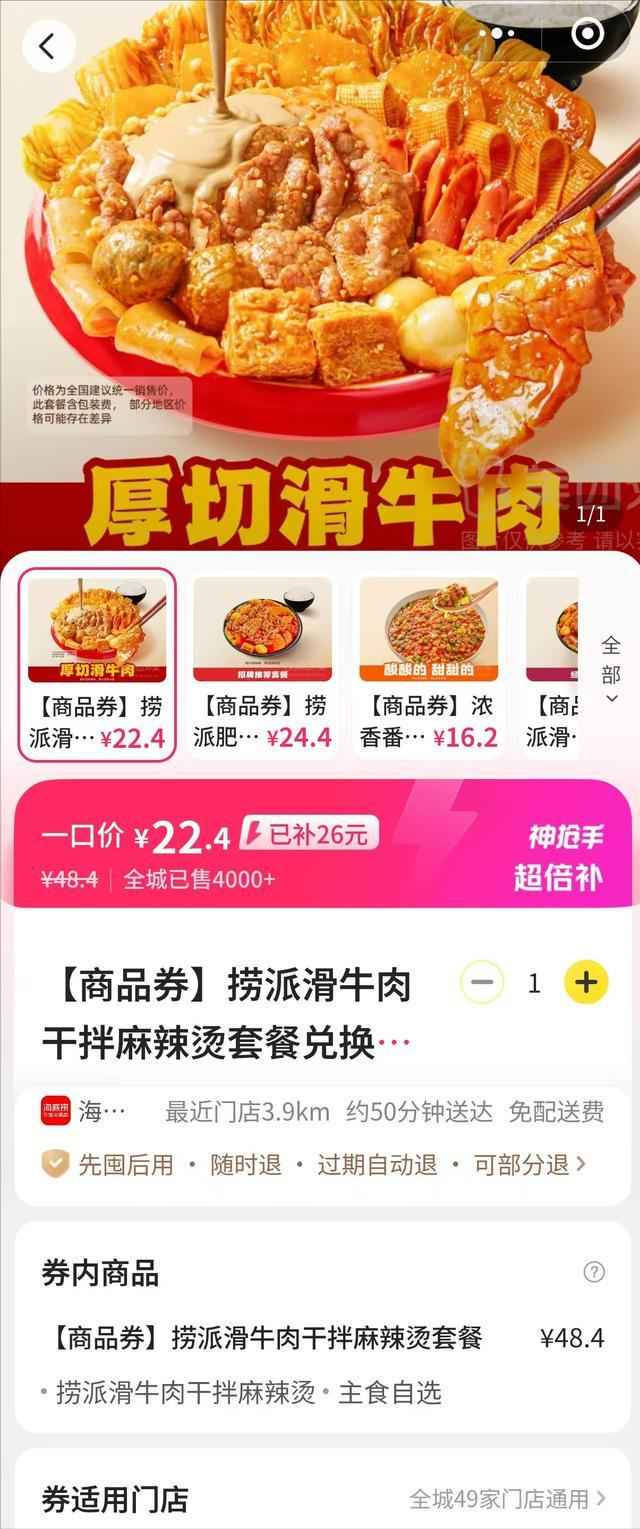This screenshot has height=1529, width=640.
Task: Select the ¥16.2 浓香番茄 coupon tile
Action: [428, 665]
